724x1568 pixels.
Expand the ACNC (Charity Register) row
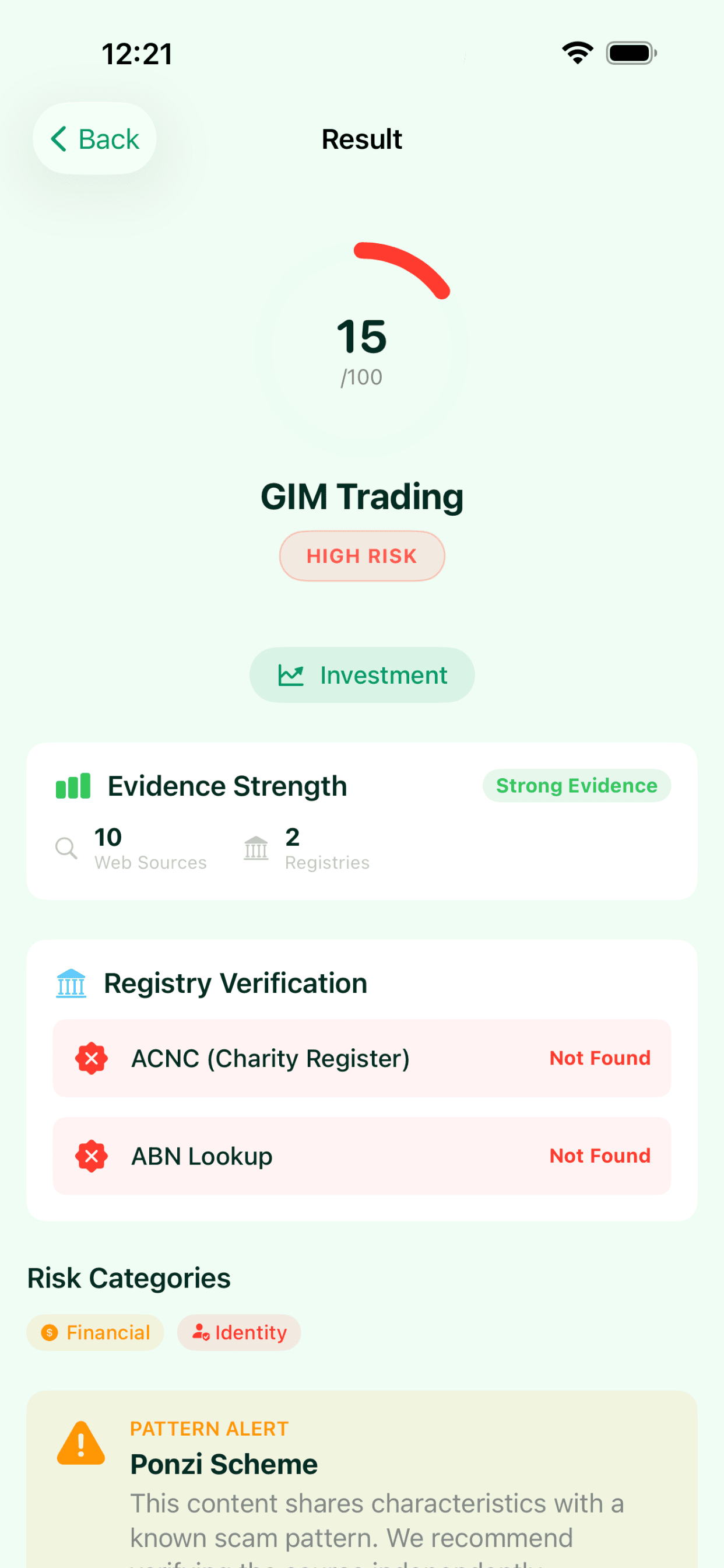361,1058
